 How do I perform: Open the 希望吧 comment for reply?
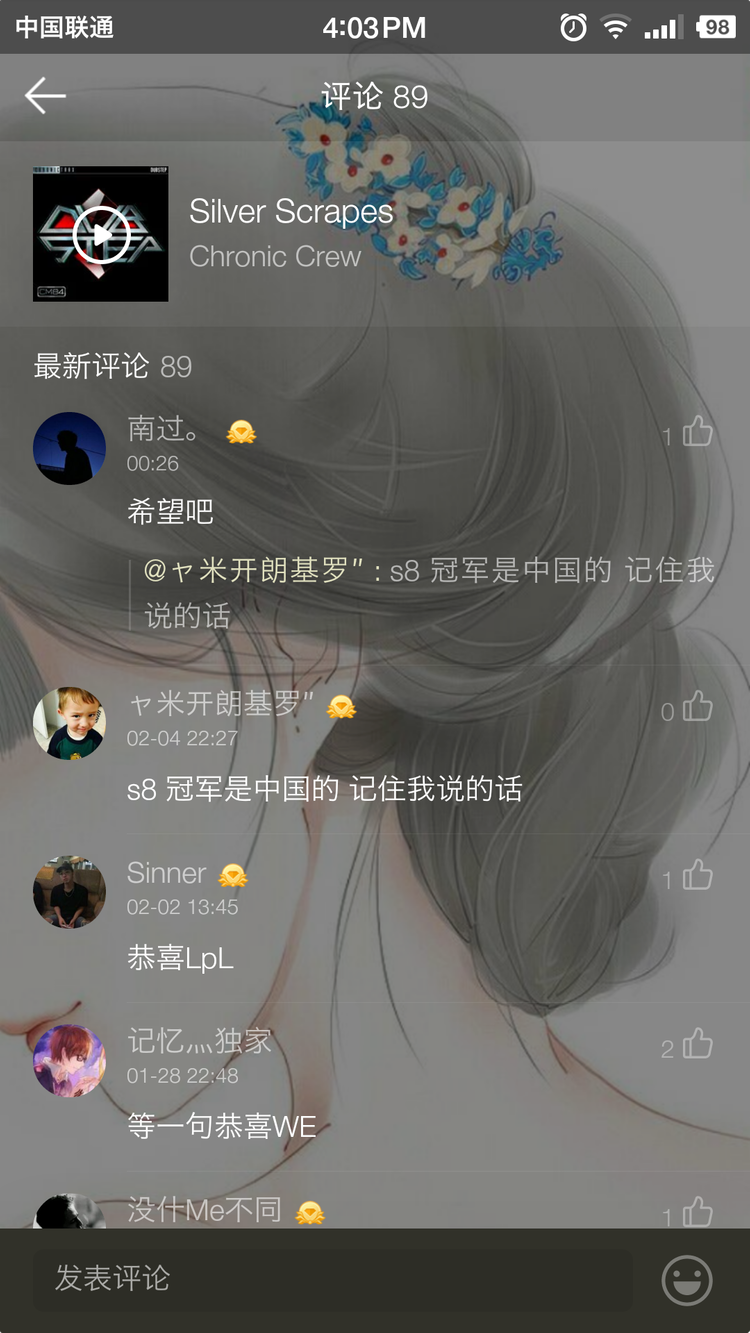(171, 512)
